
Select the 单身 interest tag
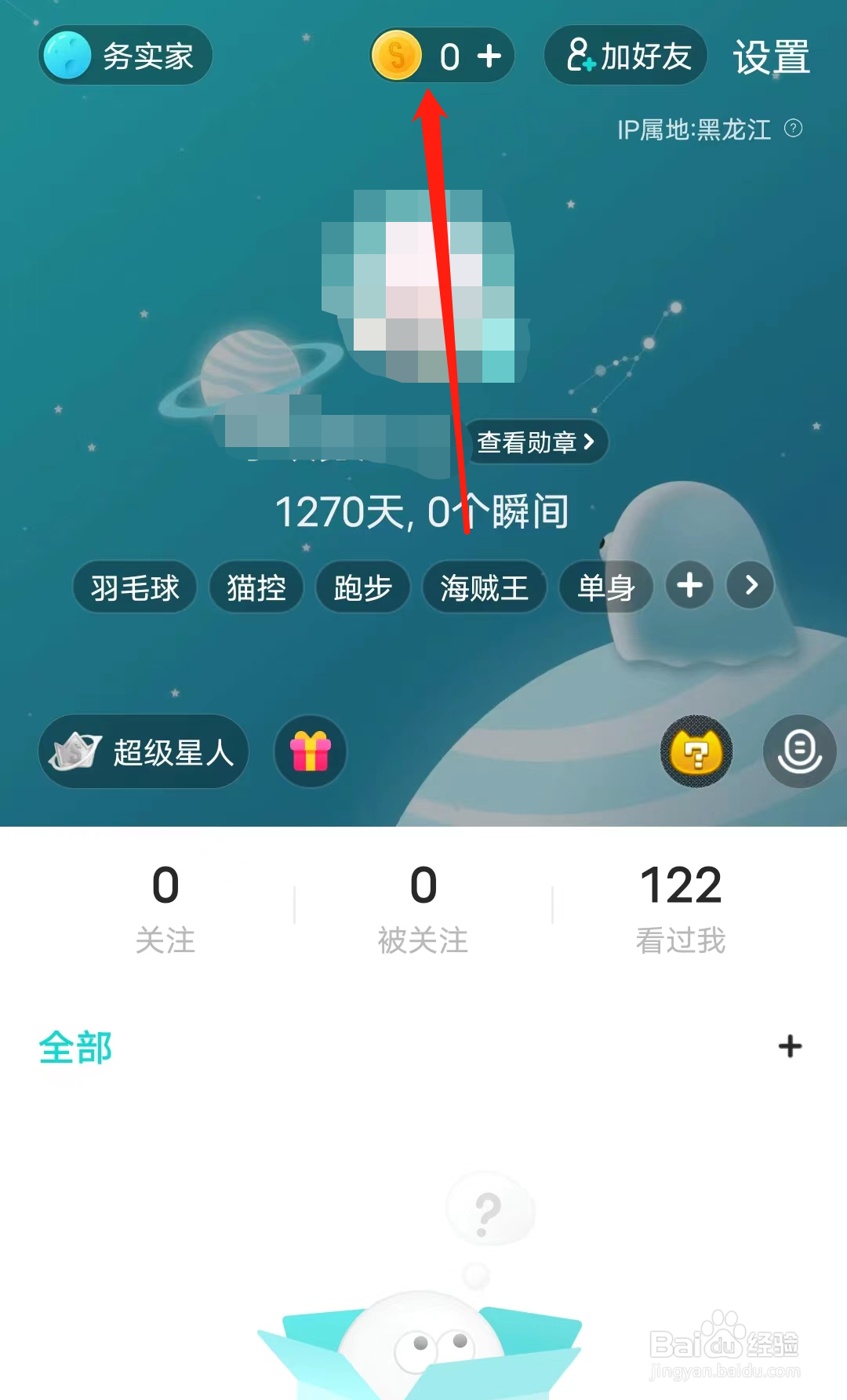point(606,586)
